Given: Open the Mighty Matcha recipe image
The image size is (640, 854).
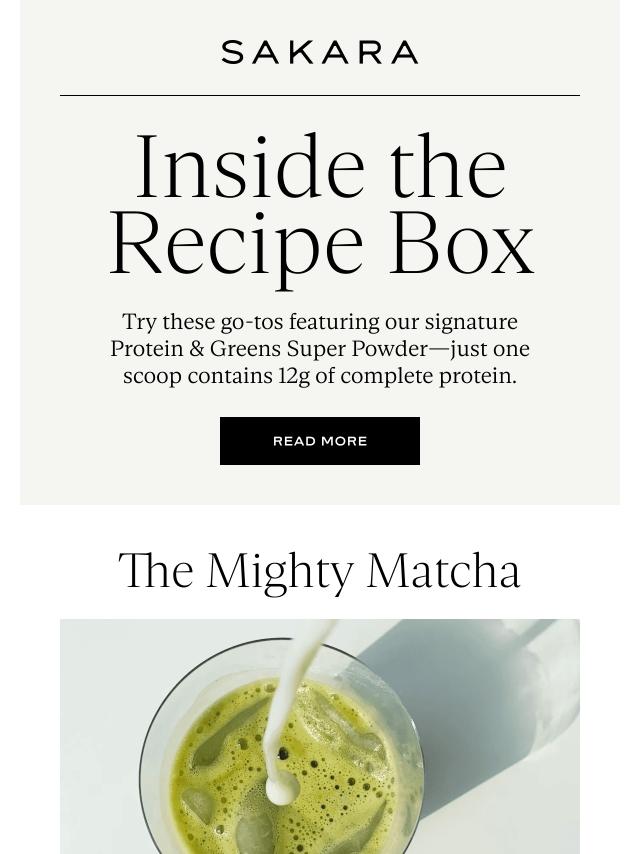Looking at the screenshot, I should click(320, 736).
